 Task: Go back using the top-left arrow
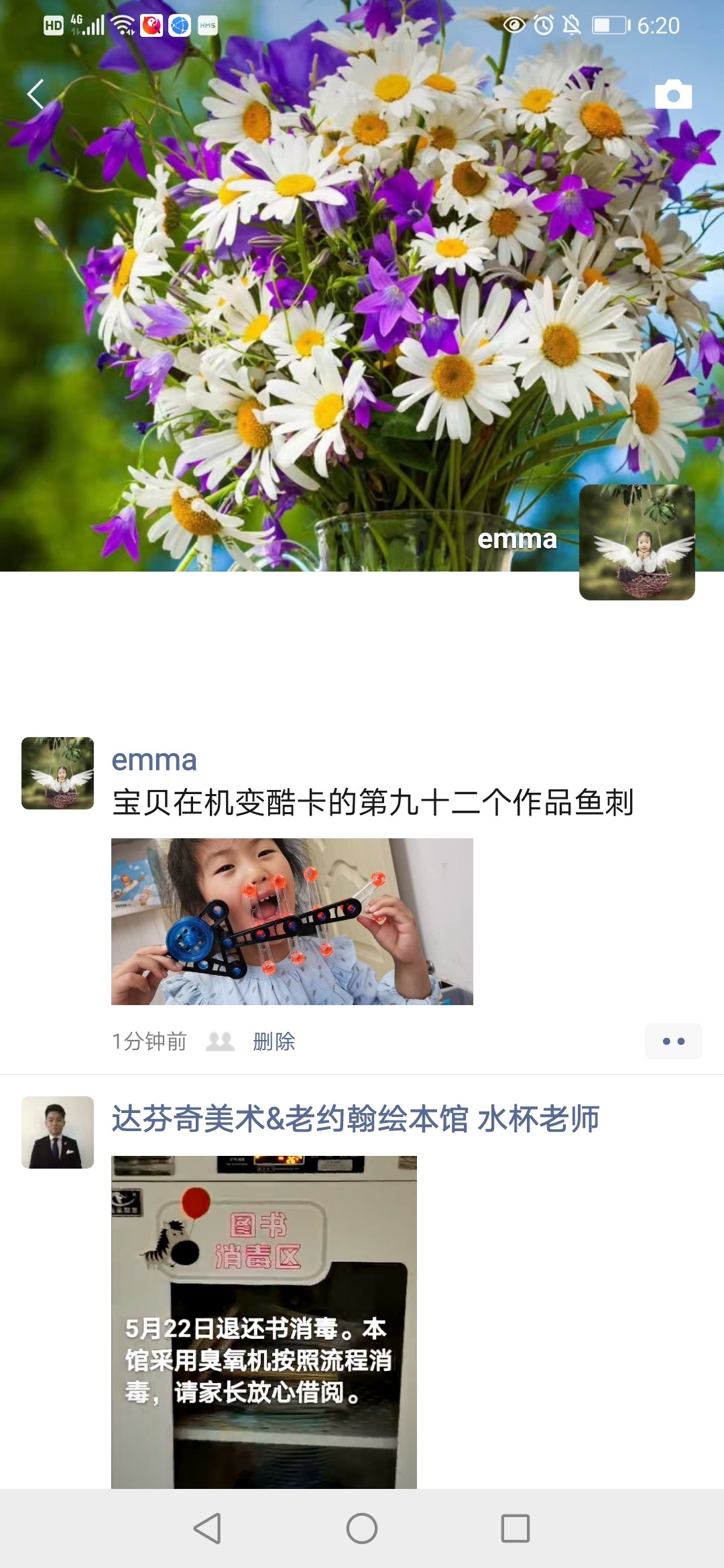(36, 94)
